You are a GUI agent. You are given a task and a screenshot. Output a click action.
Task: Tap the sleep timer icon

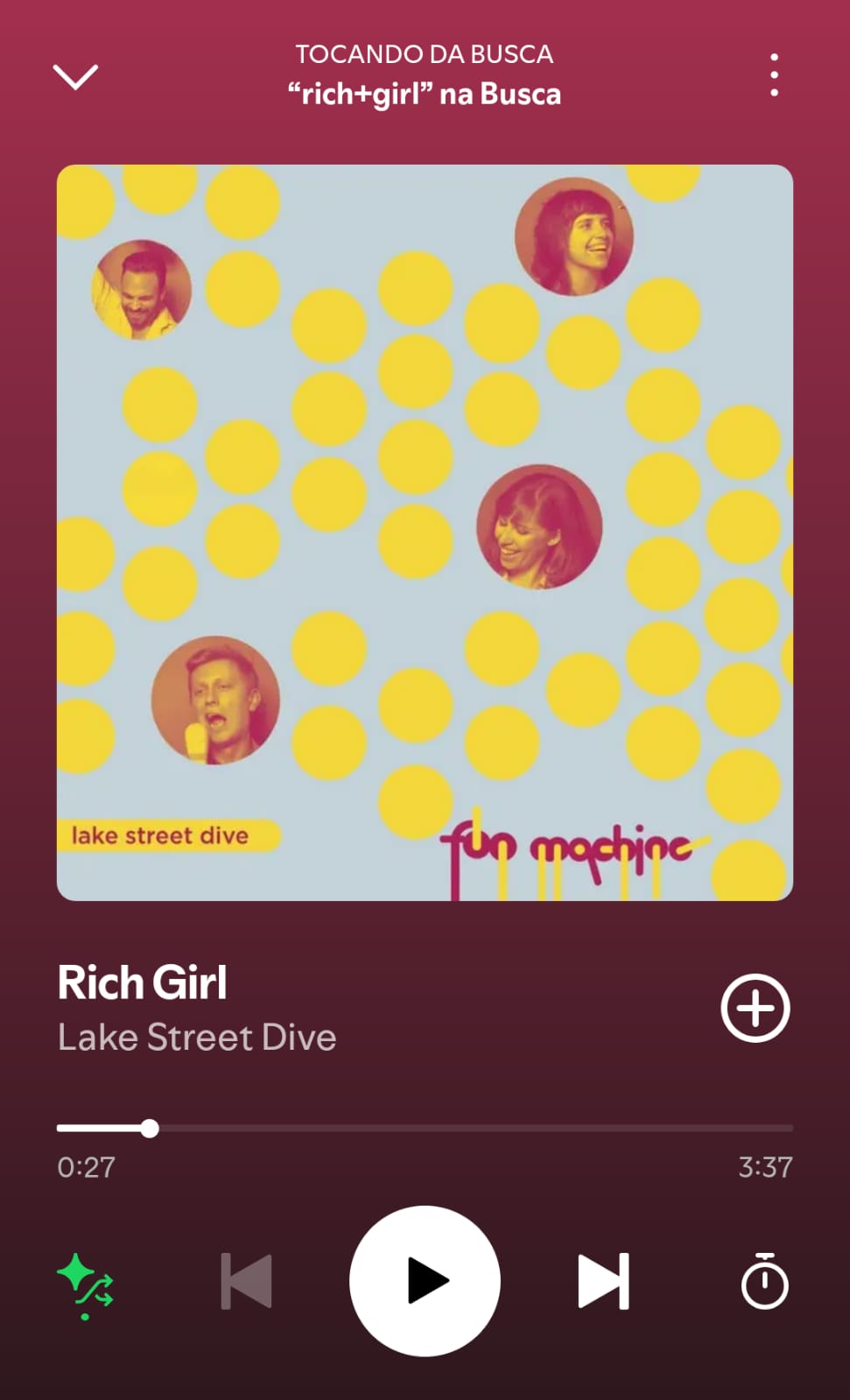(764, 1283)
